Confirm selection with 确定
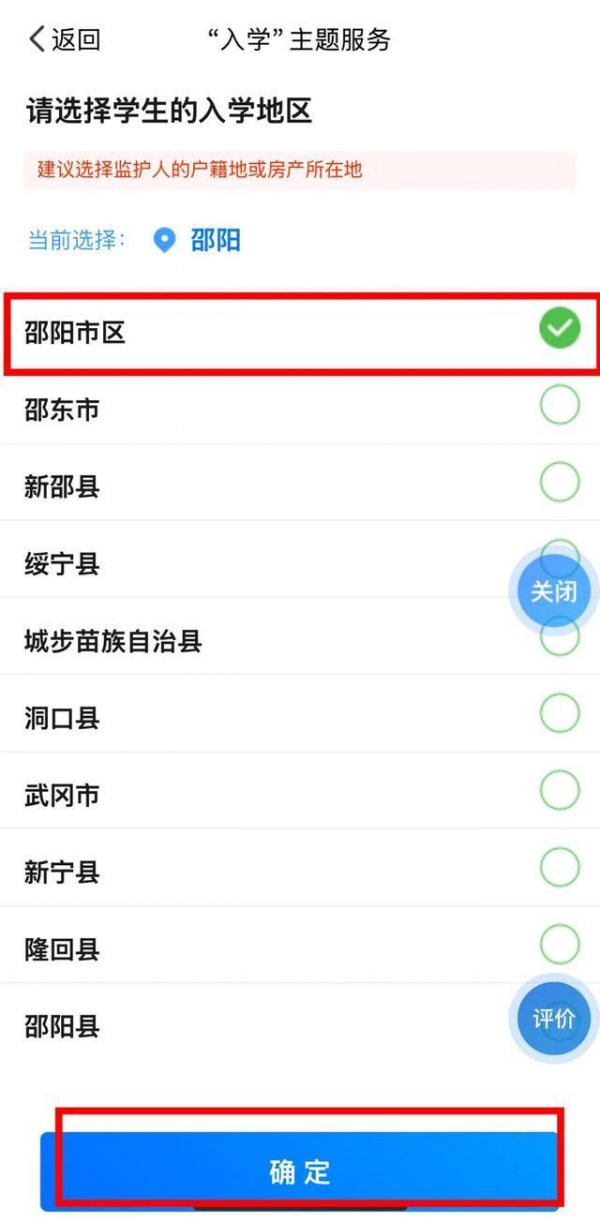Screen dimensions: 600x1223 299,1171
